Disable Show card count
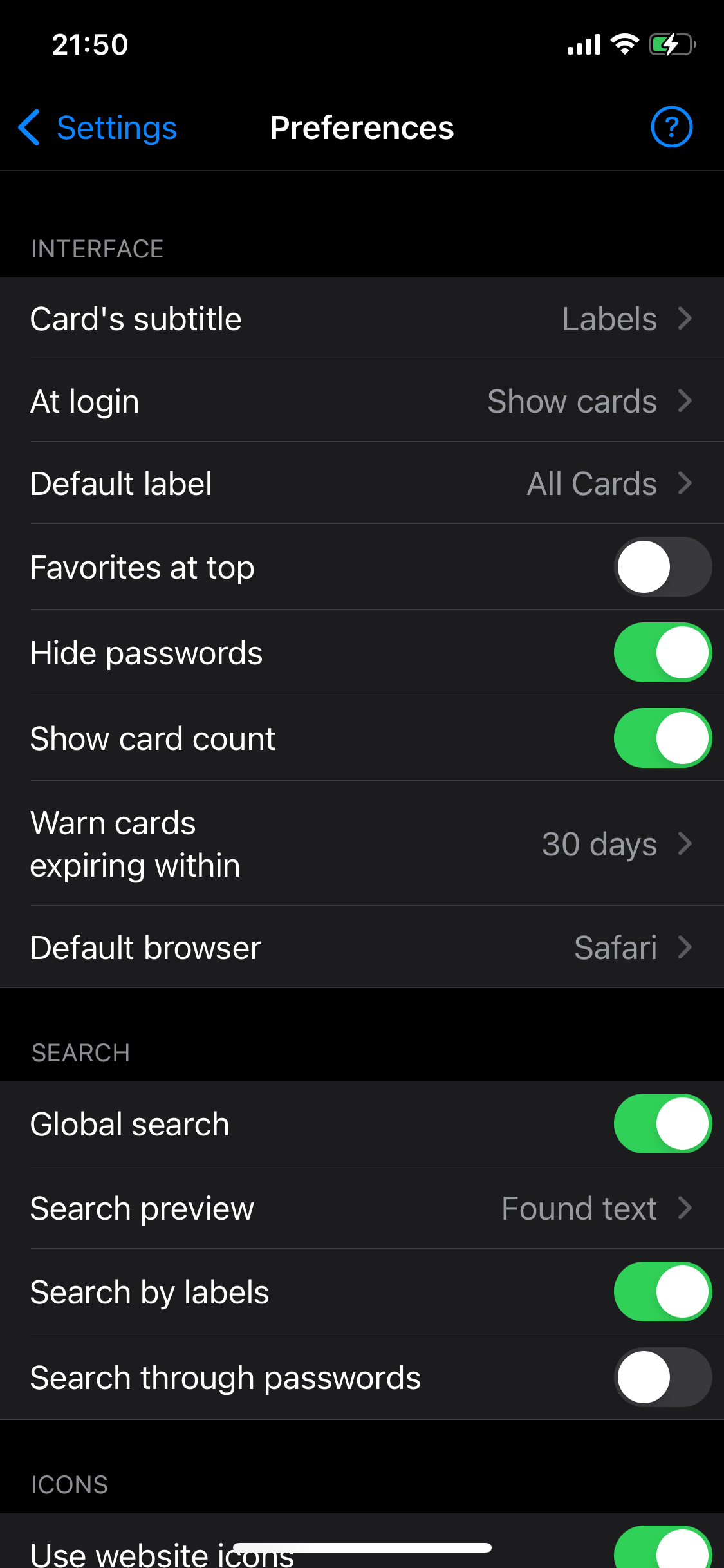Screen dimensions: 724x1568 (662, 738)
